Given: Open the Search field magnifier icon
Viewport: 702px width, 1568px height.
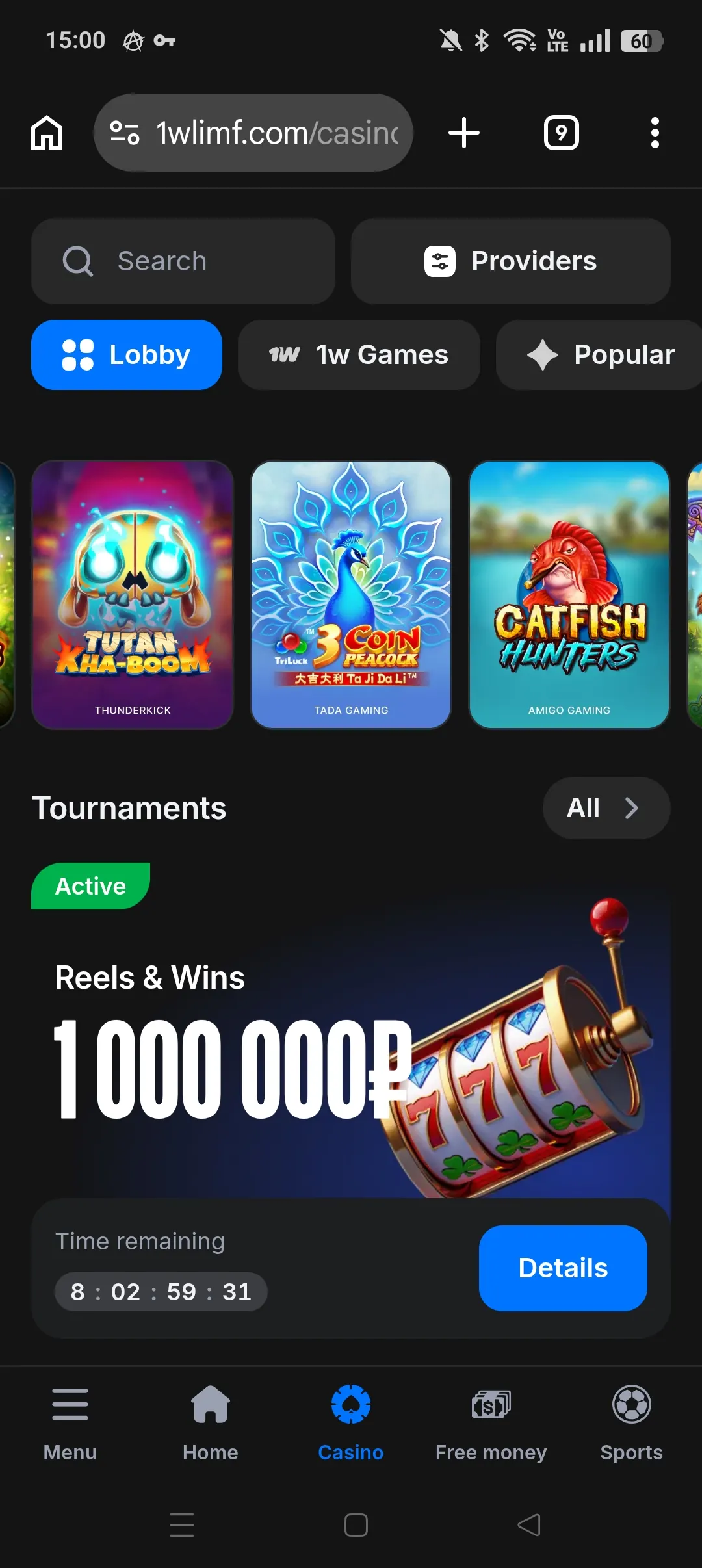Looking at the screenshot, I should [x=77, y=261].
